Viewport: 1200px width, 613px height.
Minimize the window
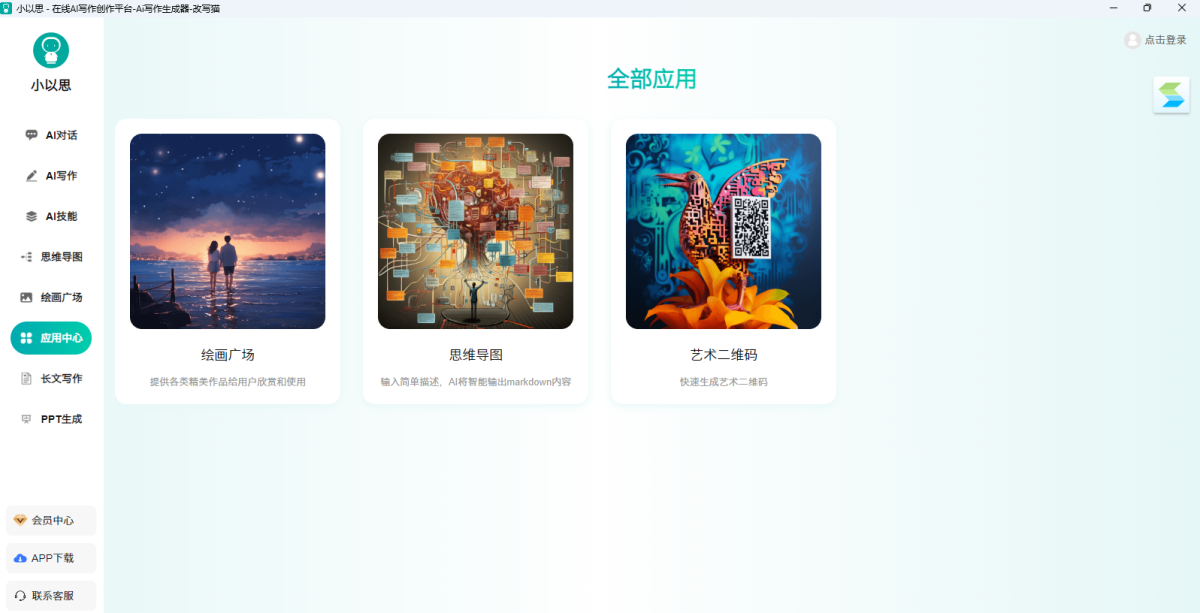point(1113,8)
